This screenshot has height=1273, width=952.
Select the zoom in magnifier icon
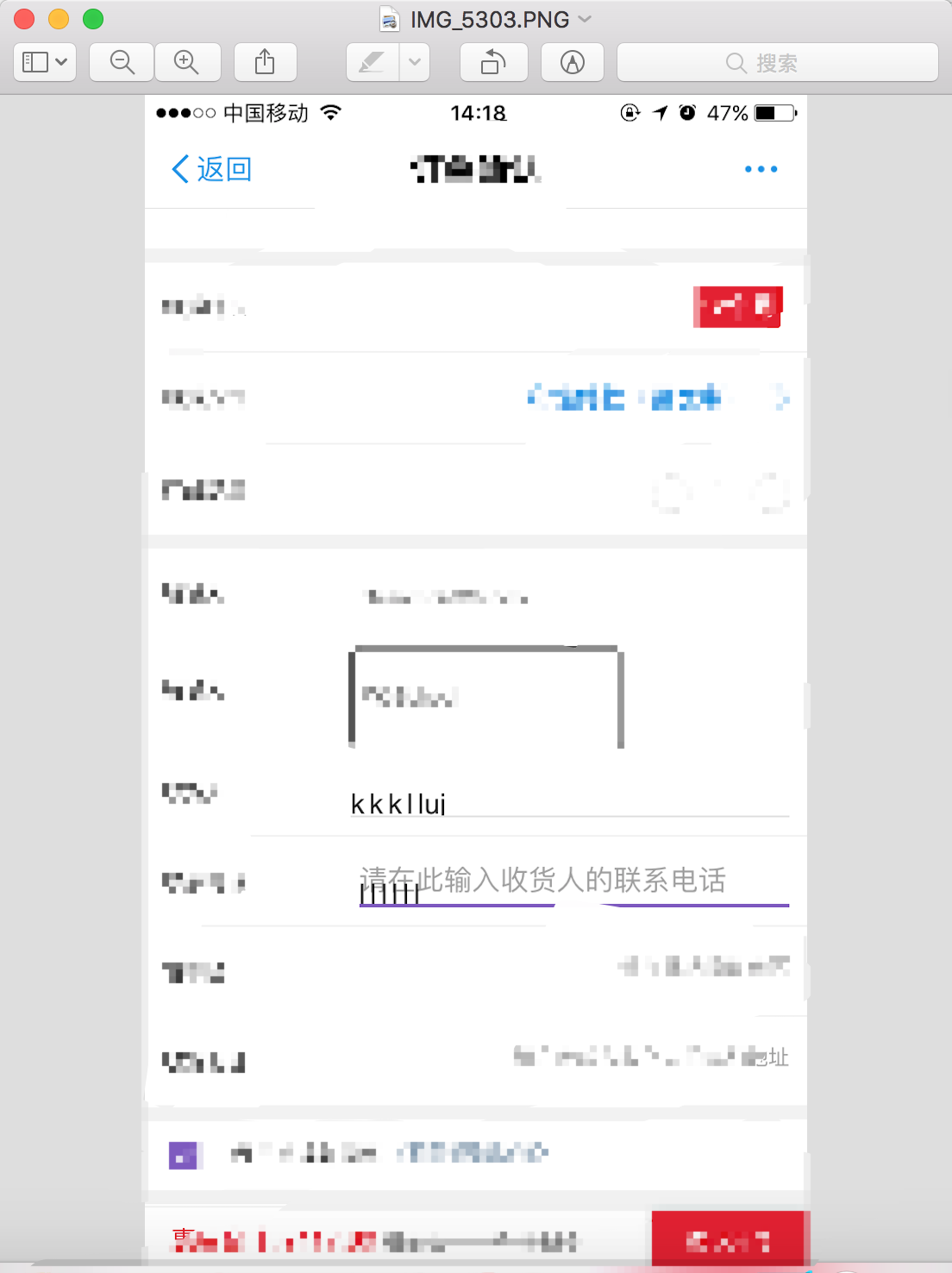(x=188, y=61)
